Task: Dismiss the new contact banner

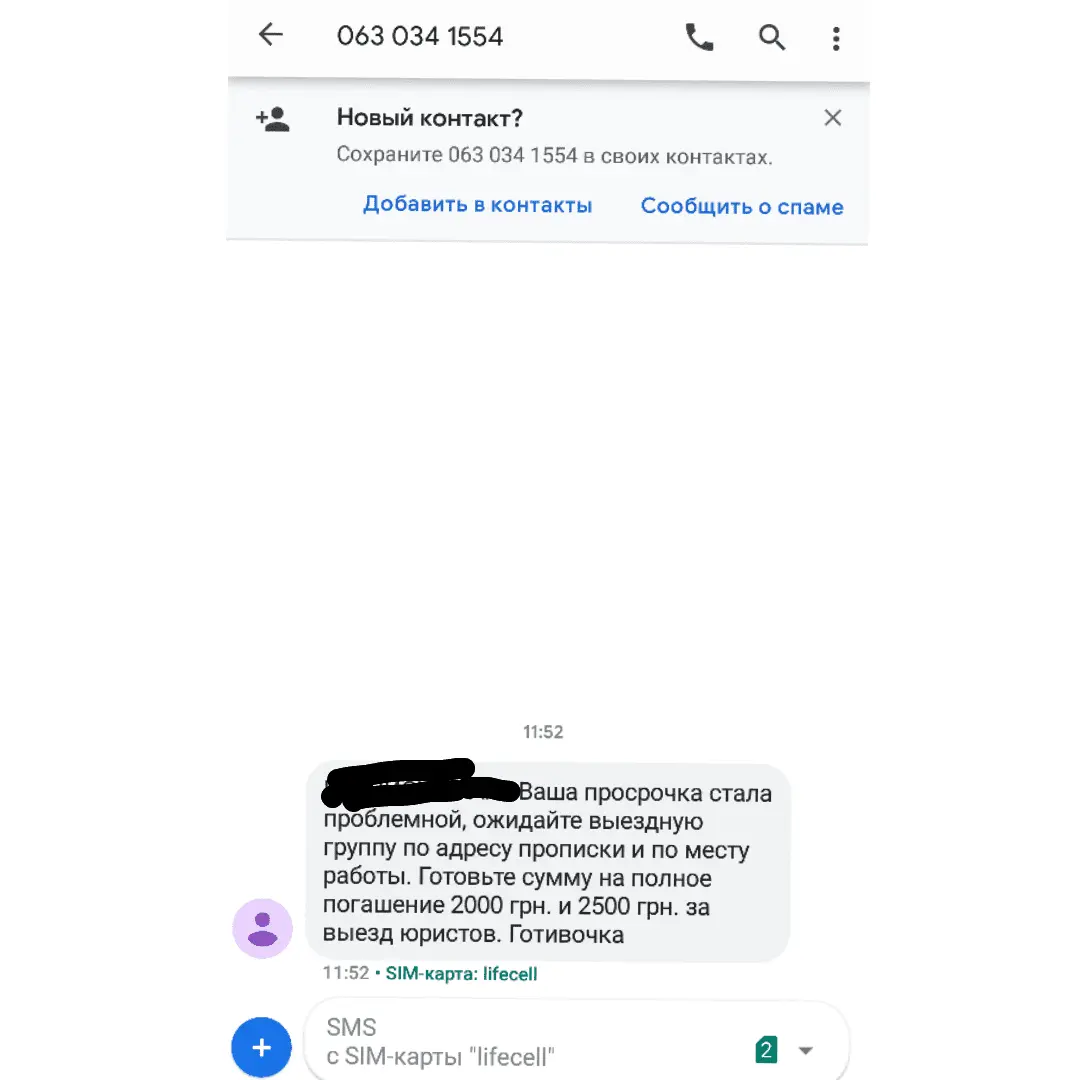Action: [832, 118]
